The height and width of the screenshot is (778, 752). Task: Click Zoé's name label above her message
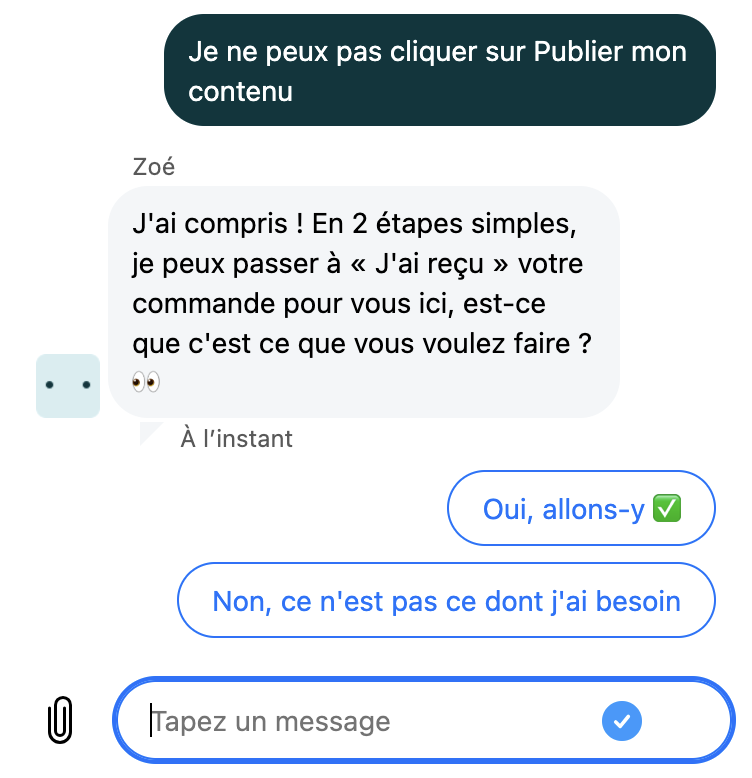(155, 167)
